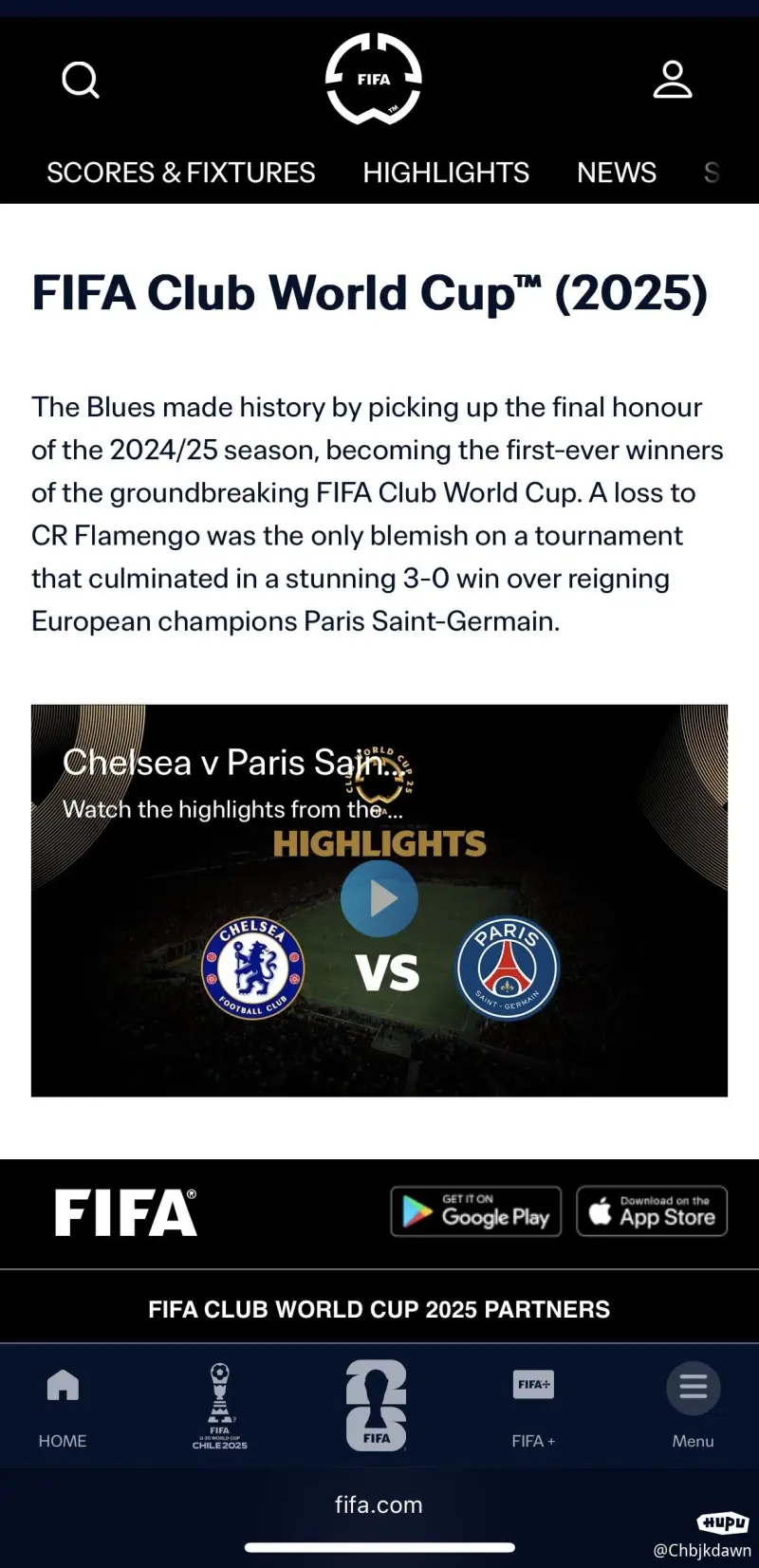Open FIFA U-20 World Cup Chile 2025
The width and height of the screenshot is (759, 1568).
click(x=220, y=1406)
